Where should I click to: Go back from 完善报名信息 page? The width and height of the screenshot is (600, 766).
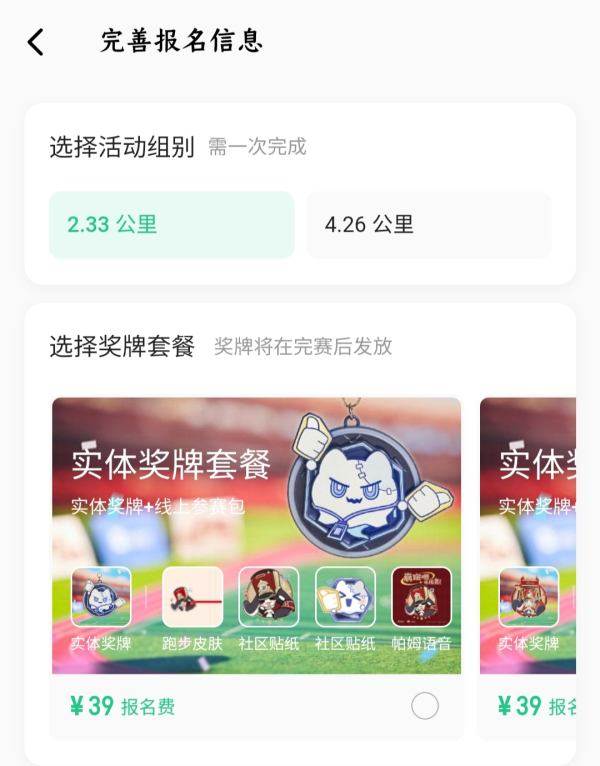[x=36, y=42]
